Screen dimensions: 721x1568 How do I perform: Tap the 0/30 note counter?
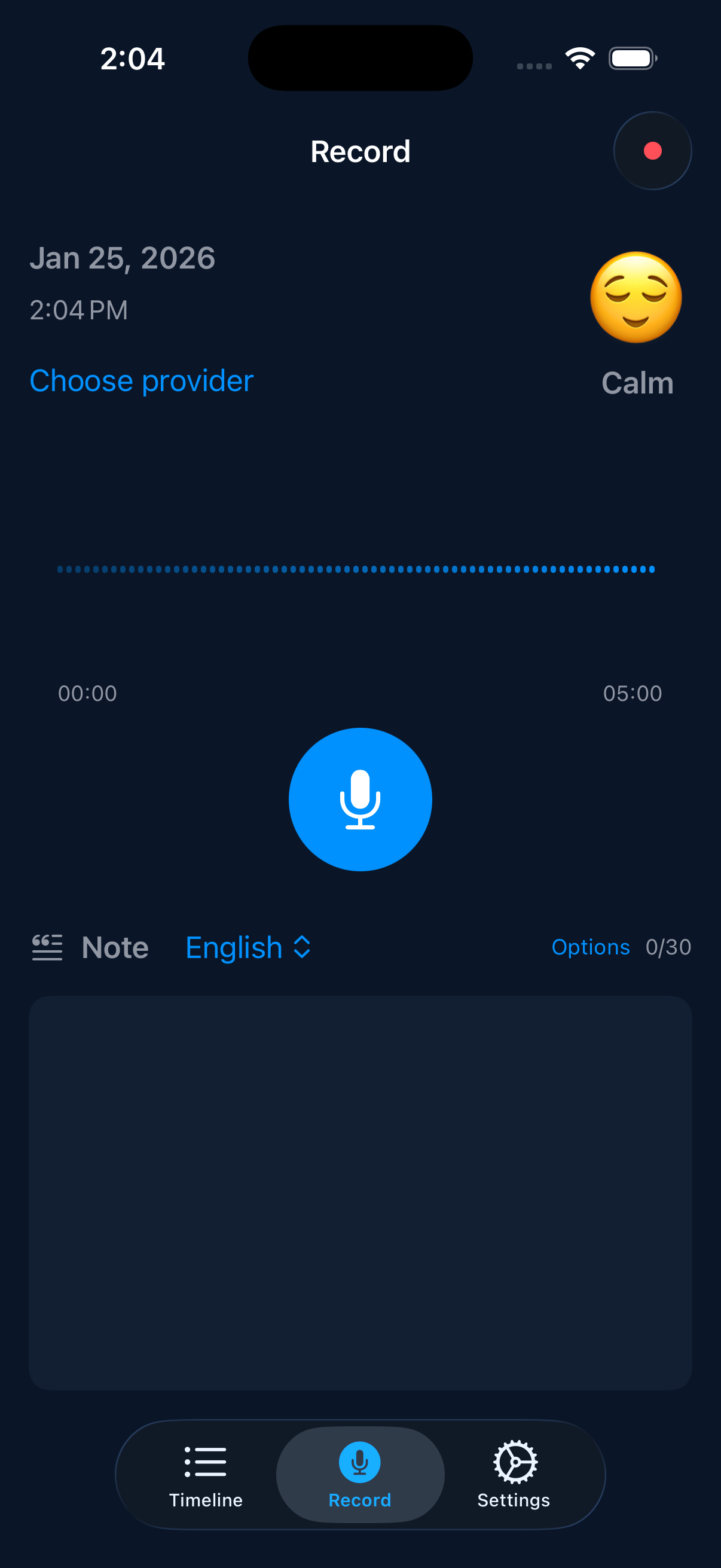pos(667,947)
